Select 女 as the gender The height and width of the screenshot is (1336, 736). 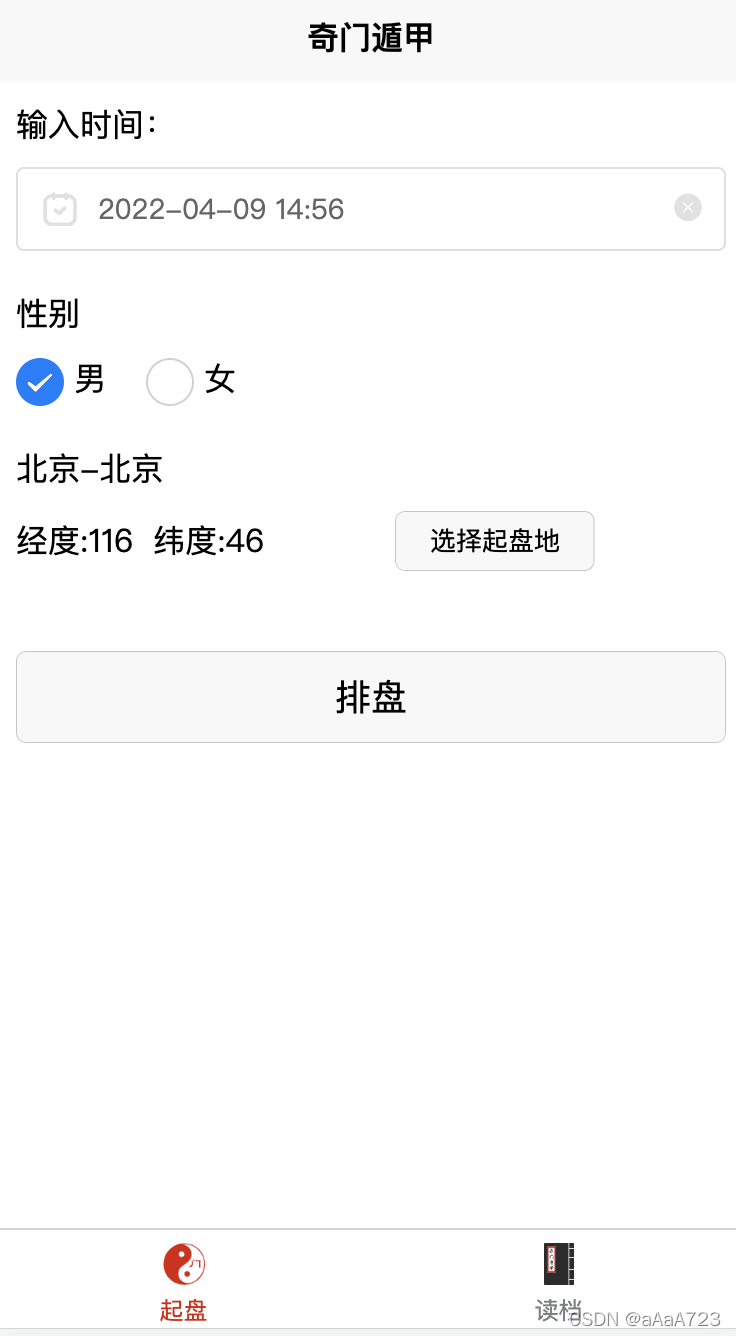170,382
